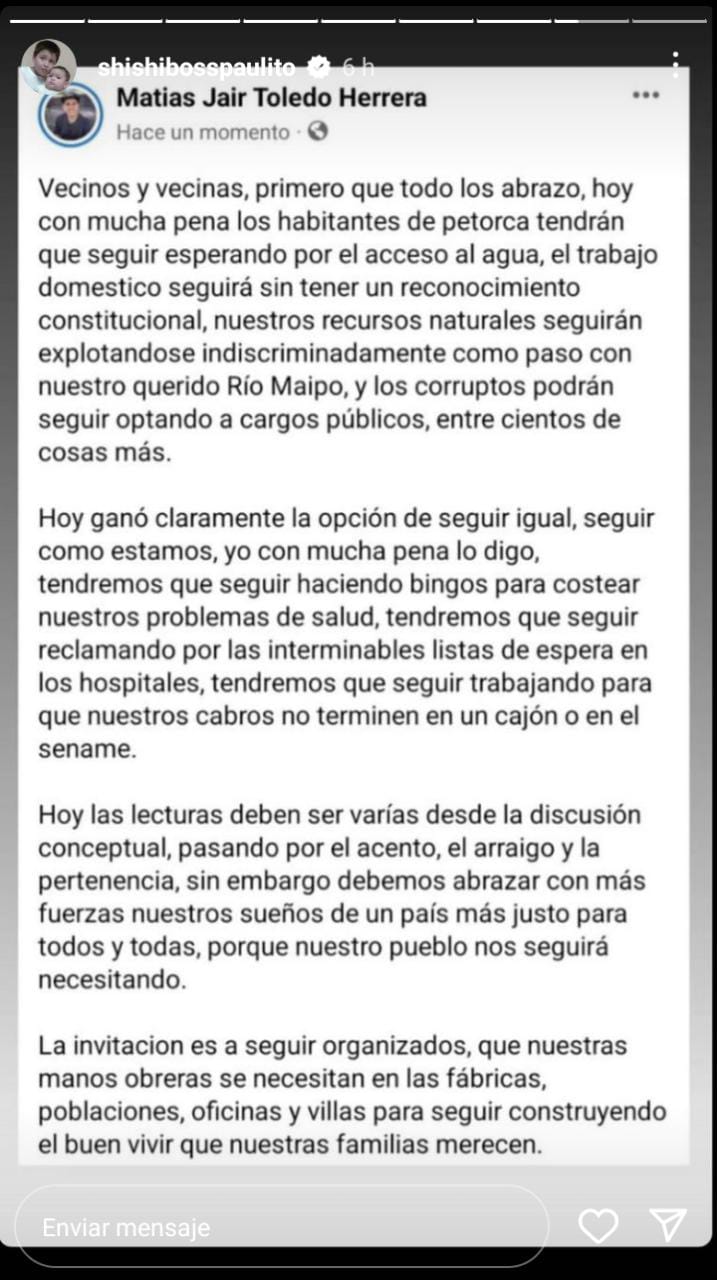Like this story with the heart

tap(598, 1225)
